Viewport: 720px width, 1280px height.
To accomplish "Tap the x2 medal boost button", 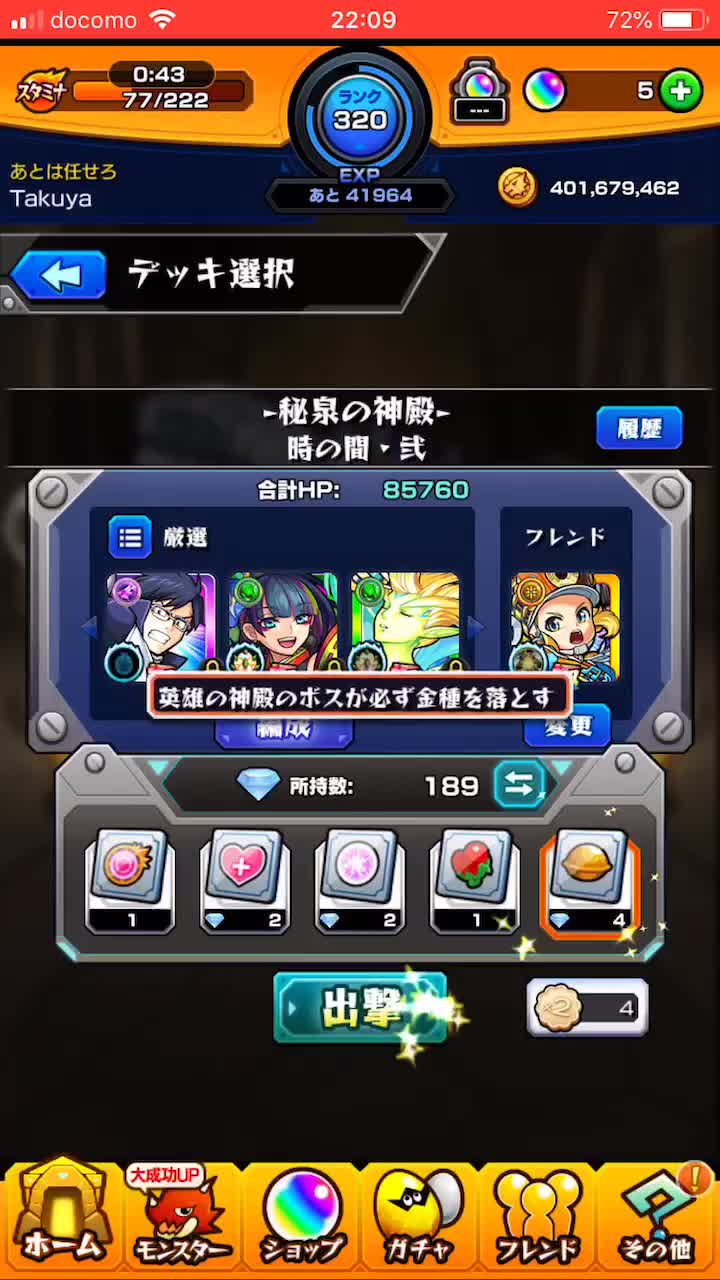I will tap(588, 1008).
